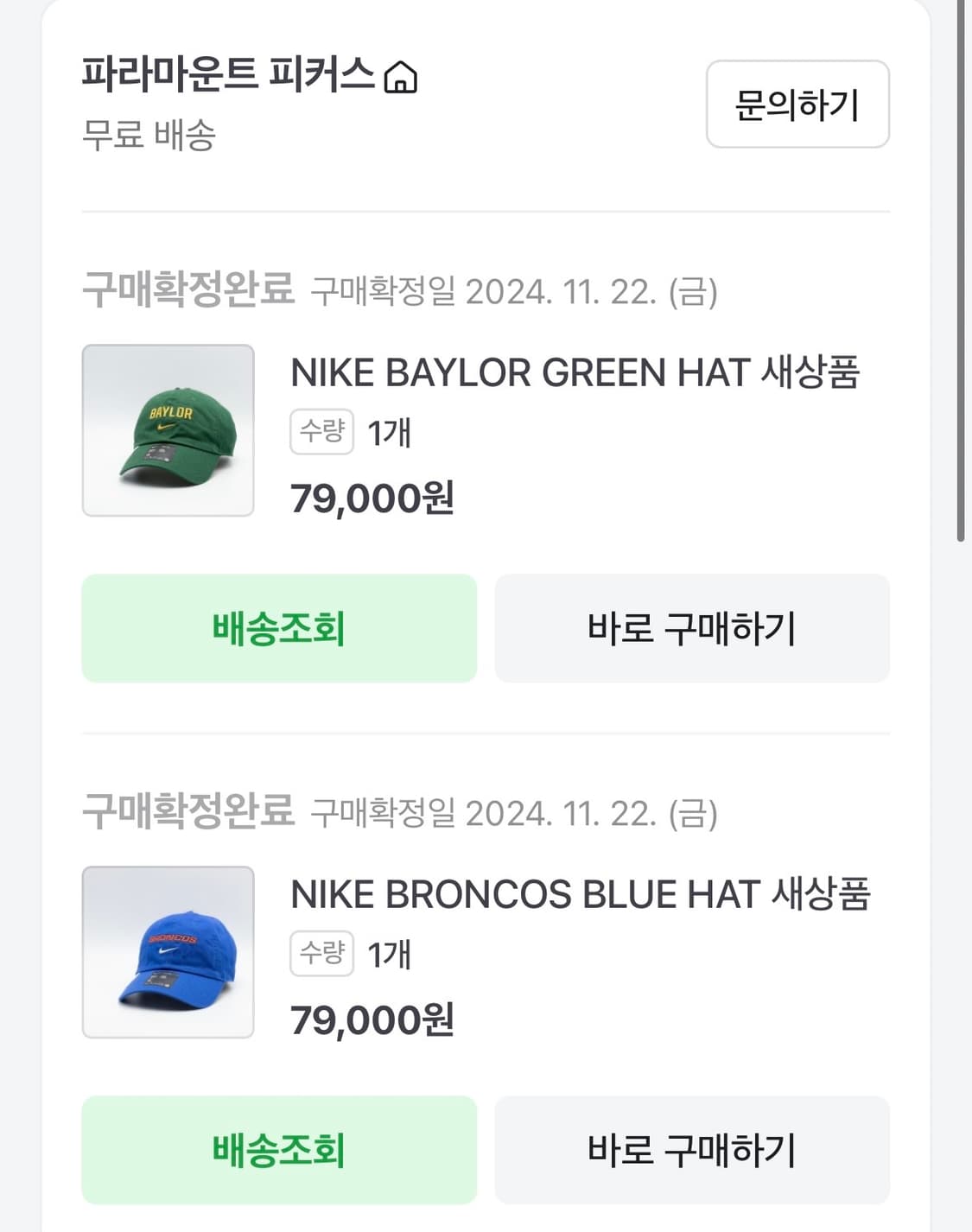
Task: Click 바로 구매하기 under the Baylor hat
Action: [690, 628]
